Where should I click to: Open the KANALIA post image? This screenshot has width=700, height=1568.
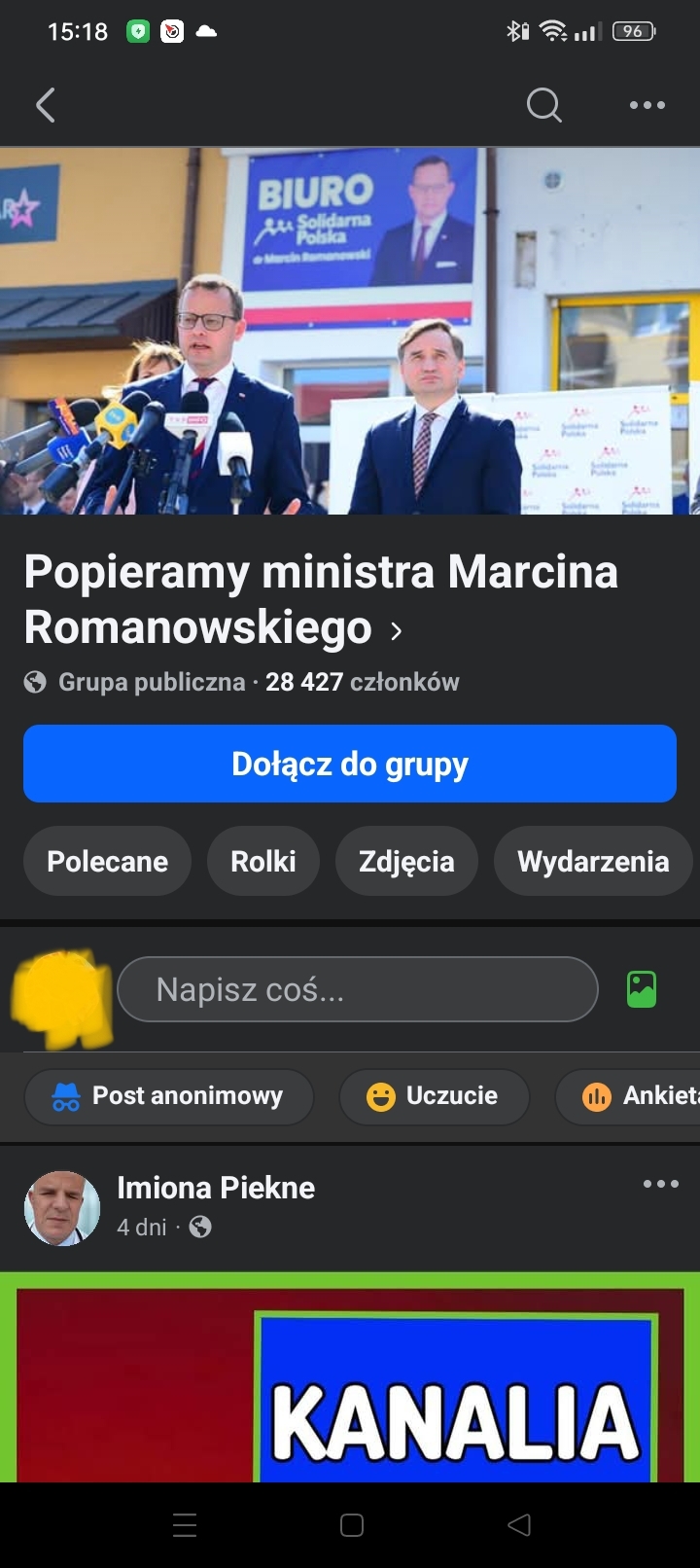(350, 1381)
